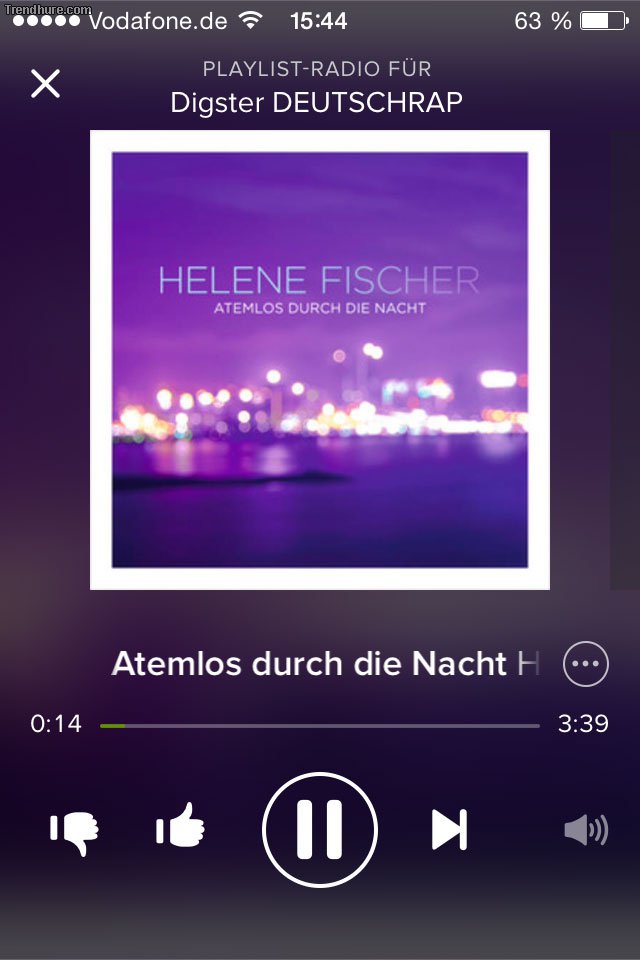Open the more options menu for the song
Image resolution: width=640 pixels, height=960 pixels.
tap(586, 664)
